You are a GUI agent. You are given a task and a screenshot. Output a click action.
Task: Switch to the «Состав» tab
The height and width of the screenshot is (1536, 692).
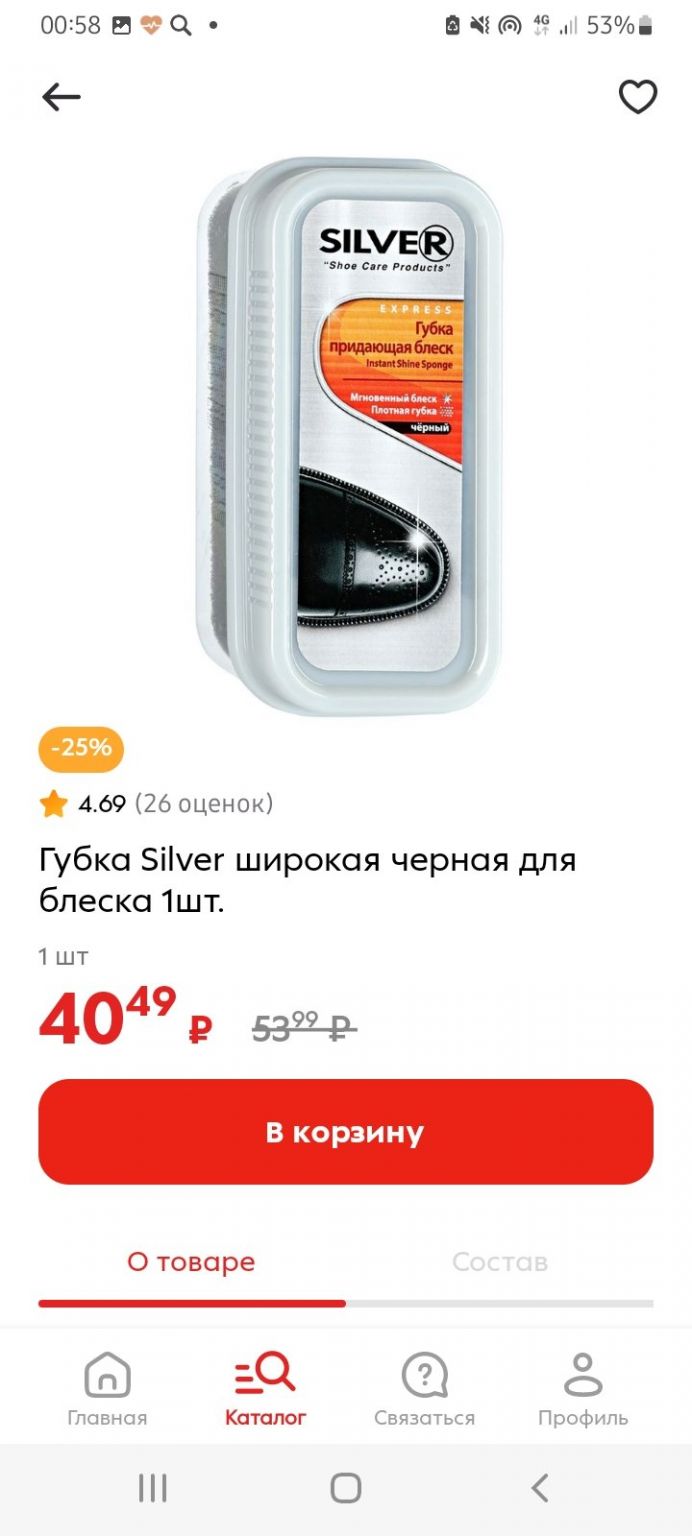pos(500,1262)
